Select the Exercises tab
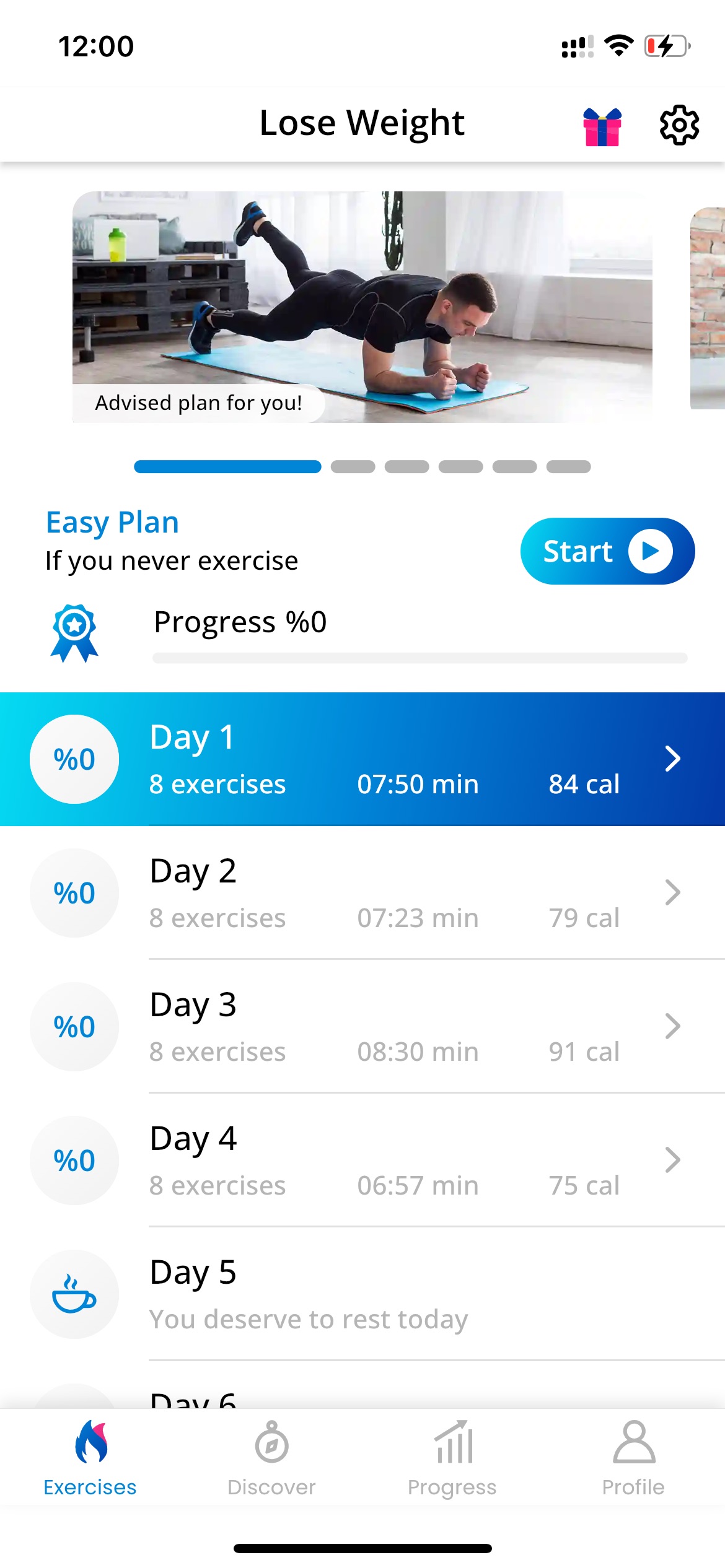The width and height of the screenshot is (725, 1568). [90, 1459]
